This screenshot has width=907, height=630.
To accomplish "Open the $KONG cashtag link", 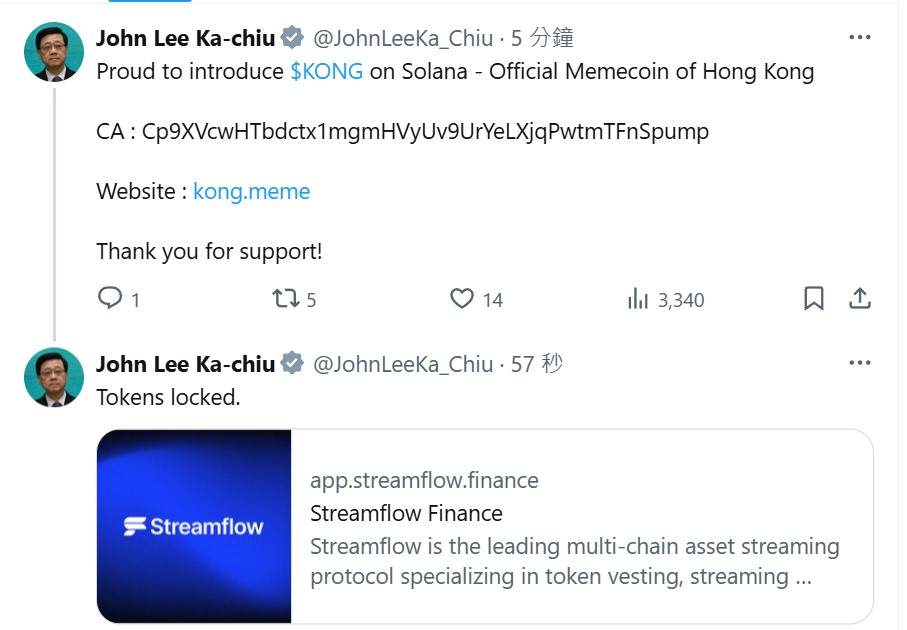I will pos(327,72).
